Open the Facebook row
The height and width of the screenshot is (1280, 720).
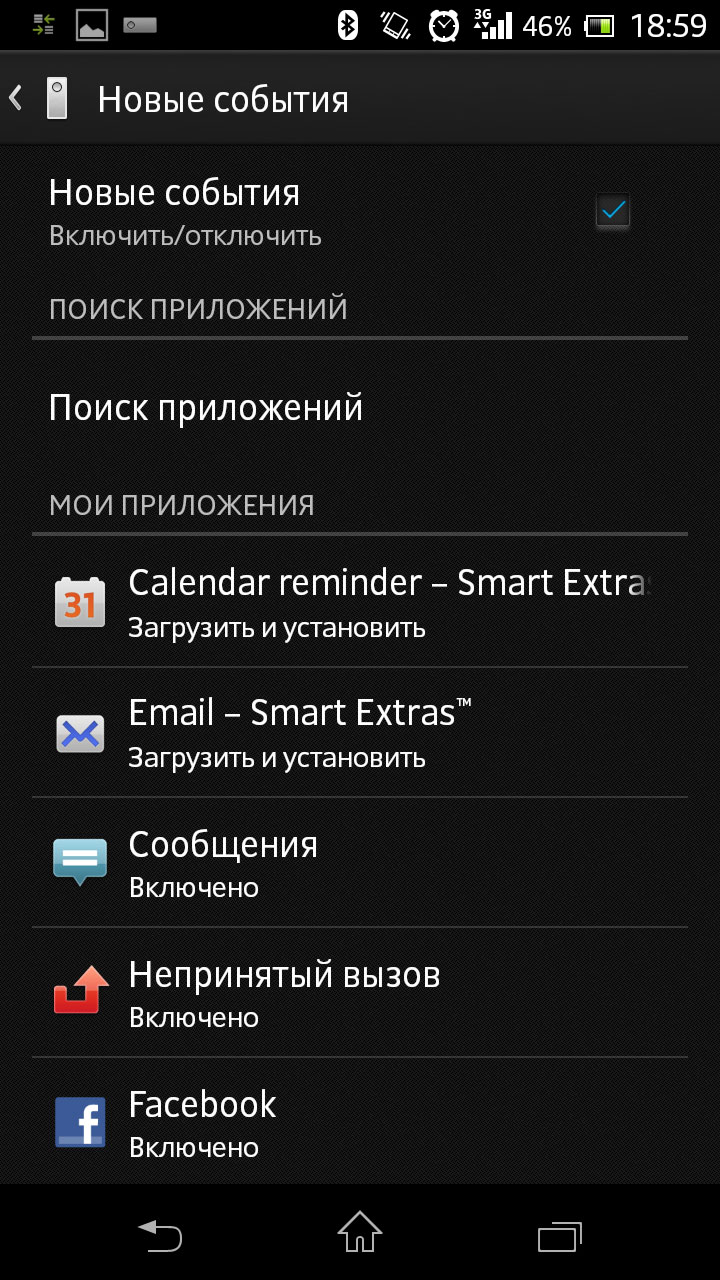(360, 1122)
